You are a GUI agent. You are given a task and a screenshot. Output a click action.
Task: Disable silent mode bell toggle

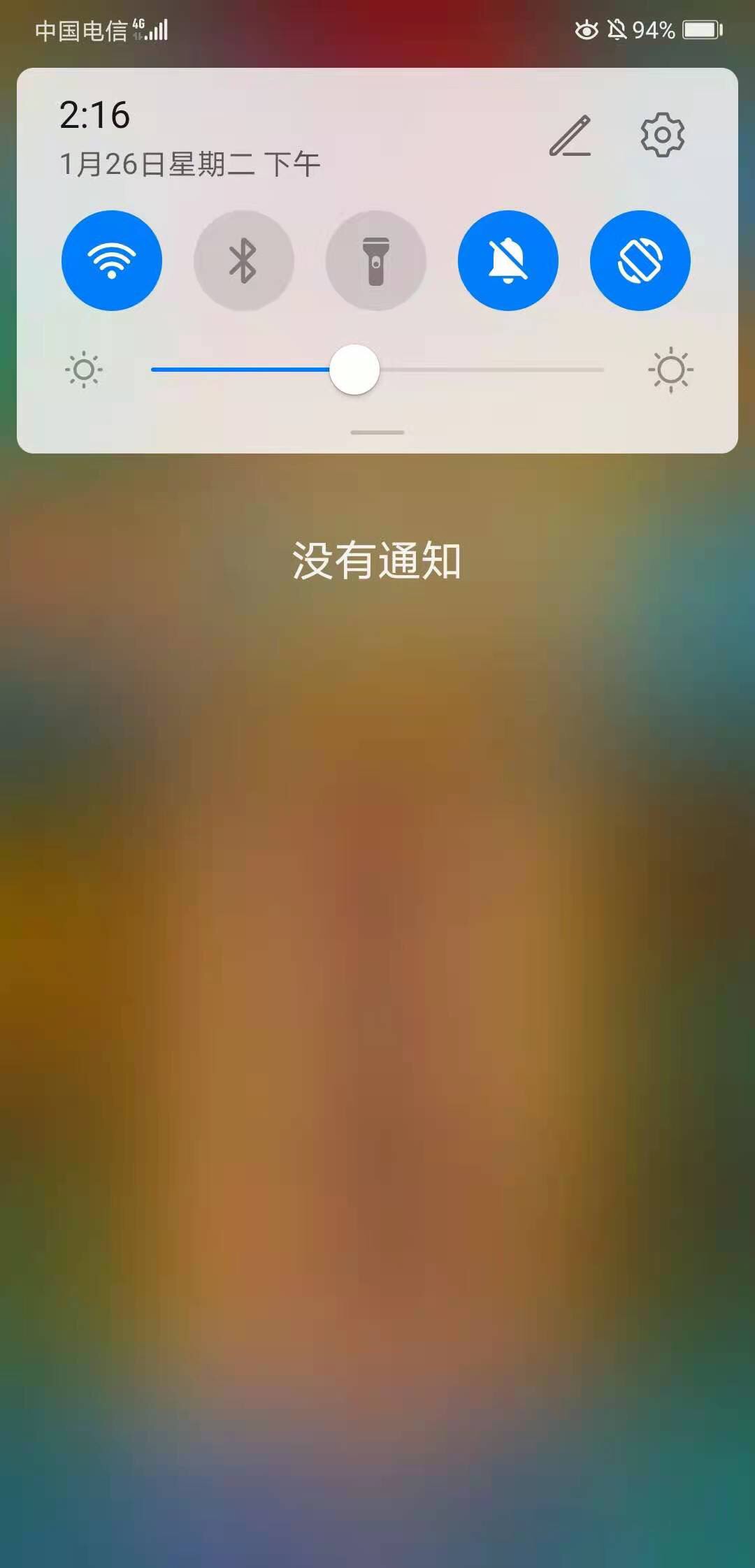tap(508, 261)
